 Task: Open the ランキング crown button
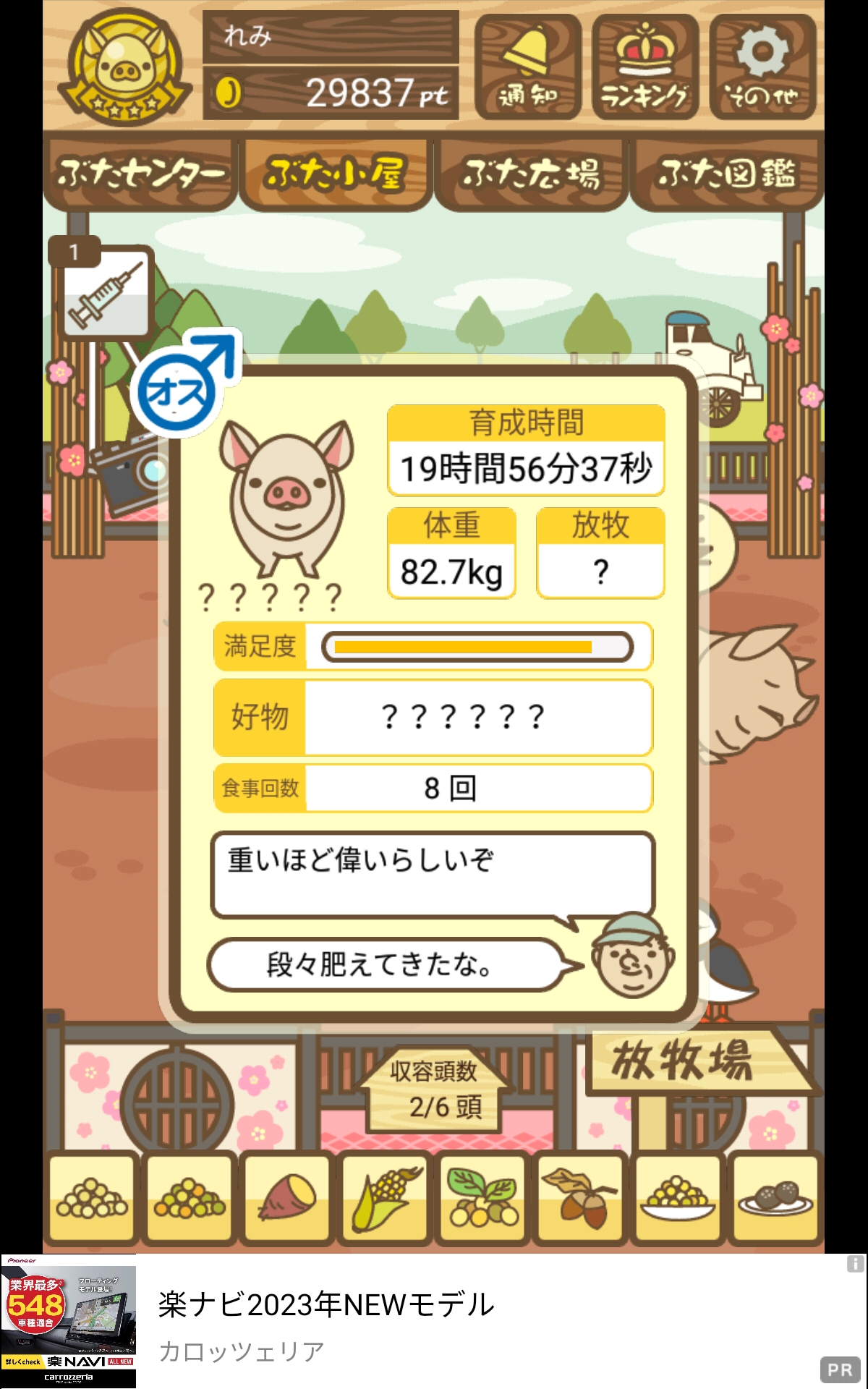click(645, 67)
